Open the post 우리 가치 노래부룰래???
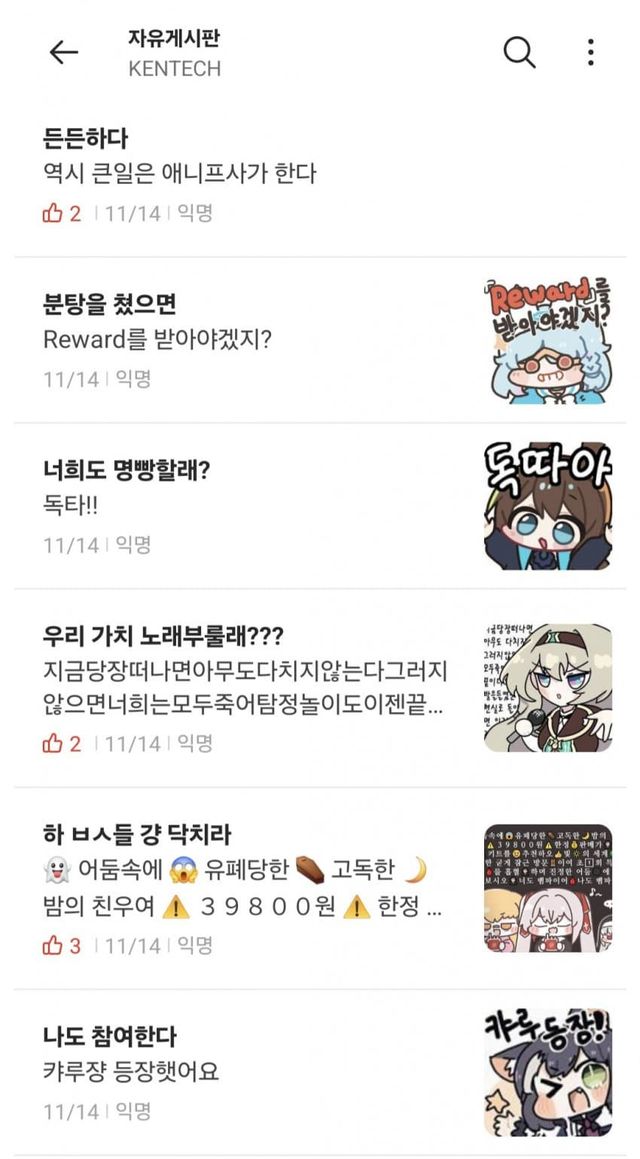 click(x=320, y=688)
